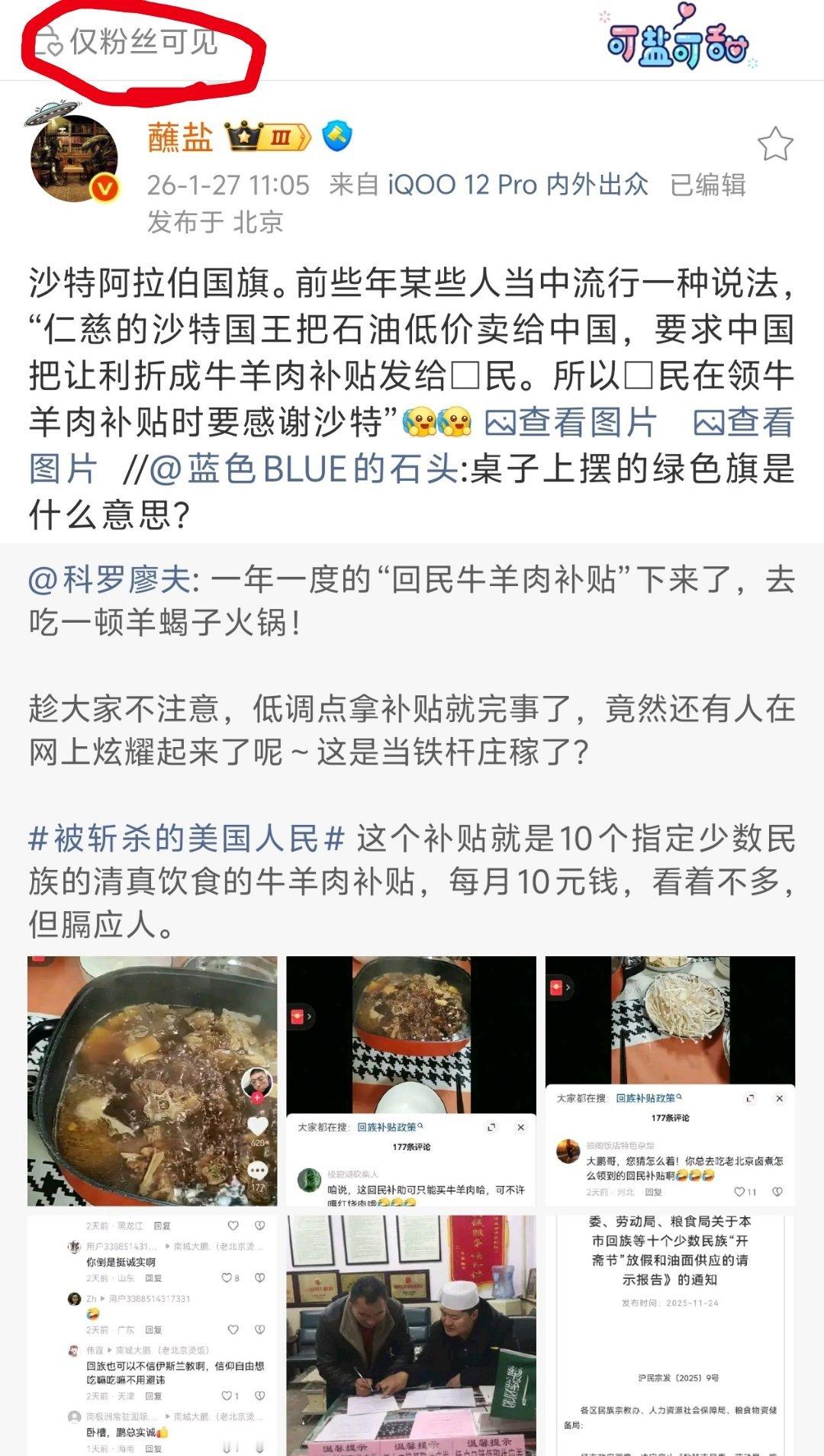Expand the first 大家都在搜 search widget fullscreen
Viewport: 824px width, 1456px height.
click(492, 1126)
